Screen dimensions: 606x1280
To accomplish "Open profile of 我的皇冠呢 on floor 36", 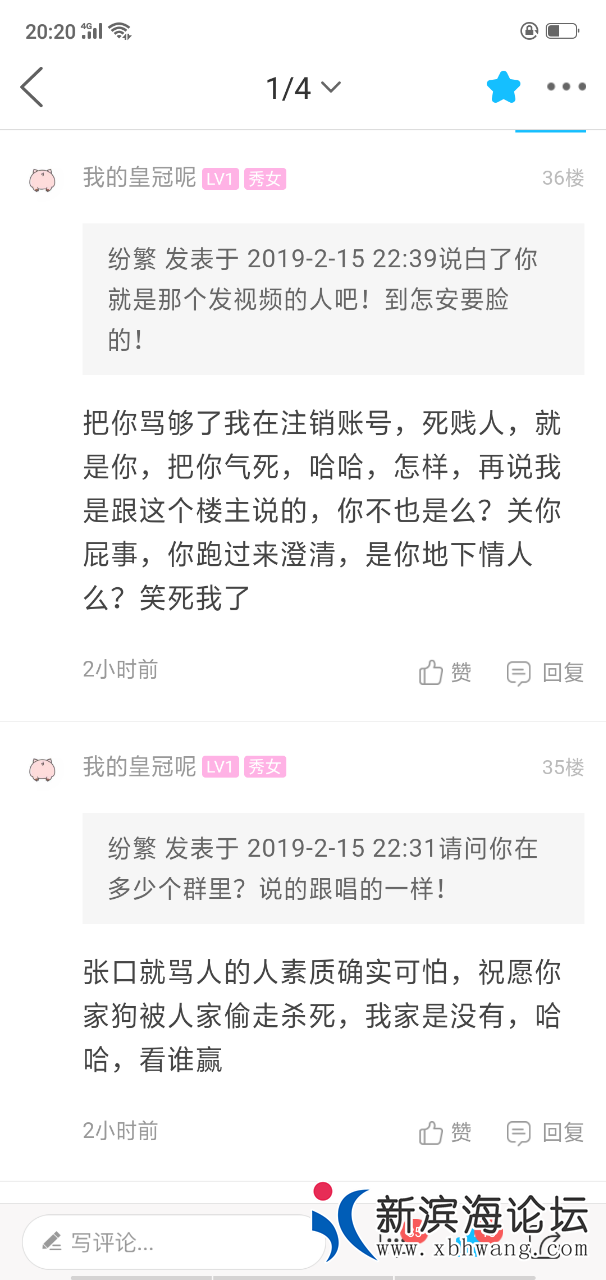I will point(139,179).
